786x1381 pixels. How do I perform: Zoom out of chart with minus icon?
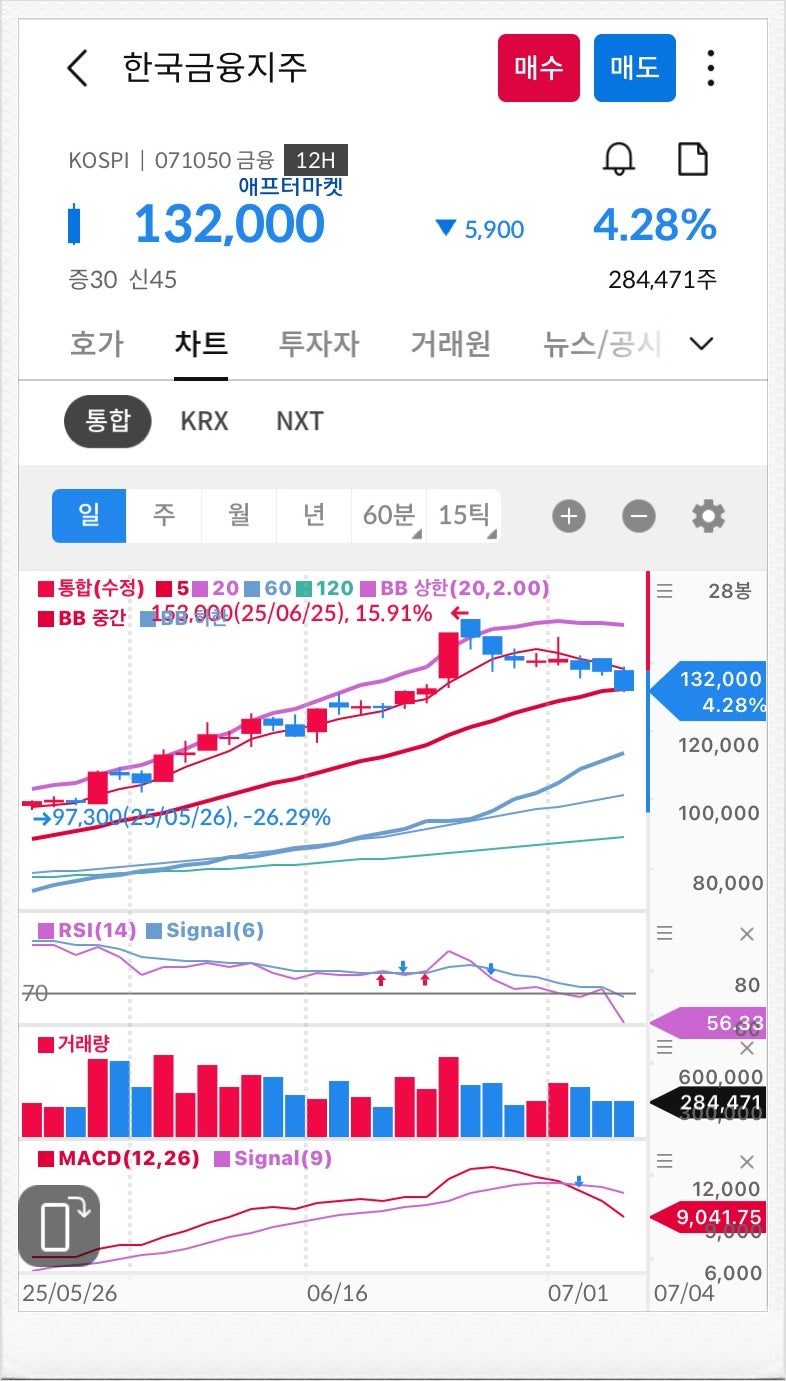click(638, 516)
